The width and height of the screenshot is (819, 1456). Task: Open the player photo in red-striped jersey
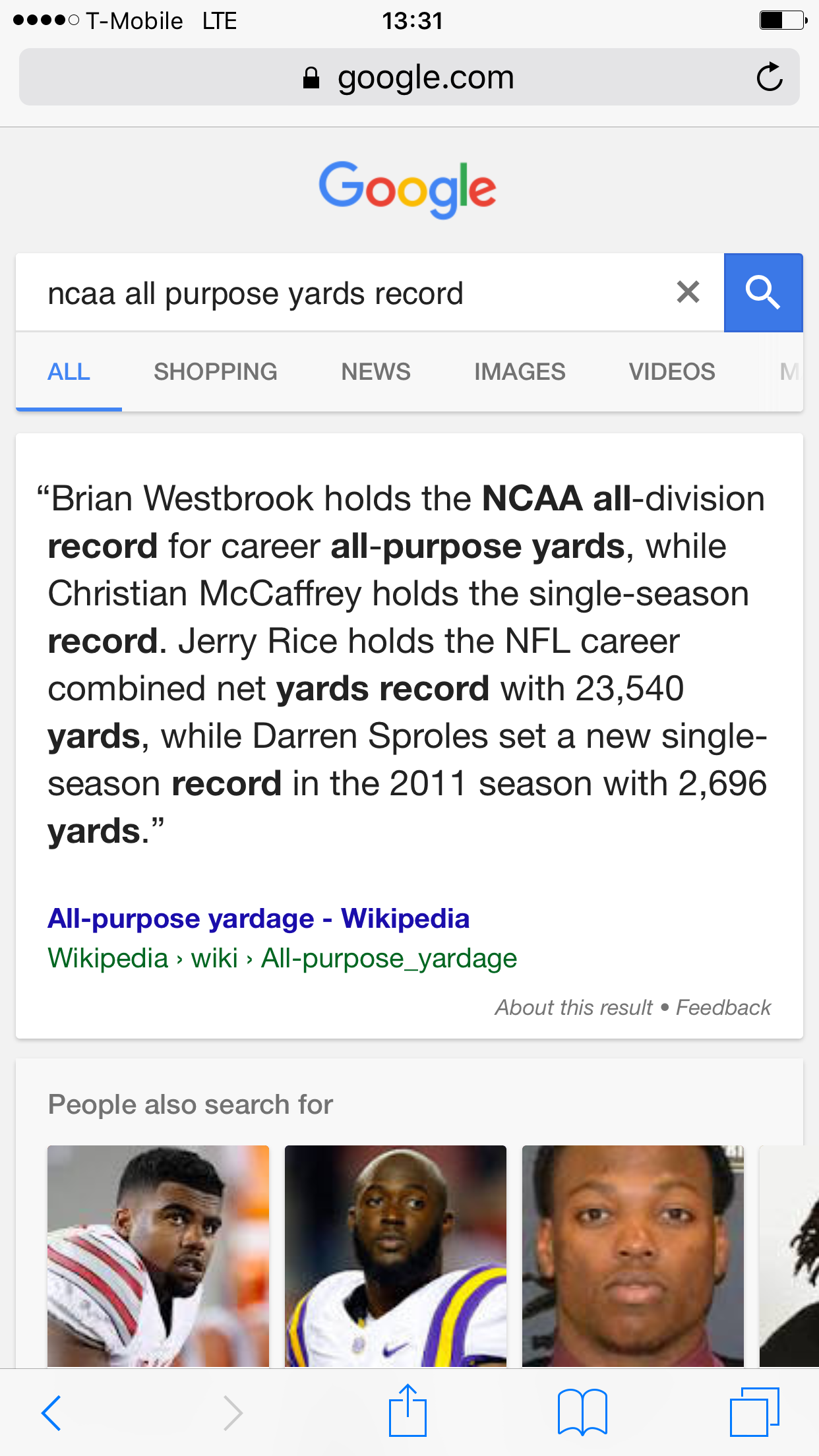158,1256
